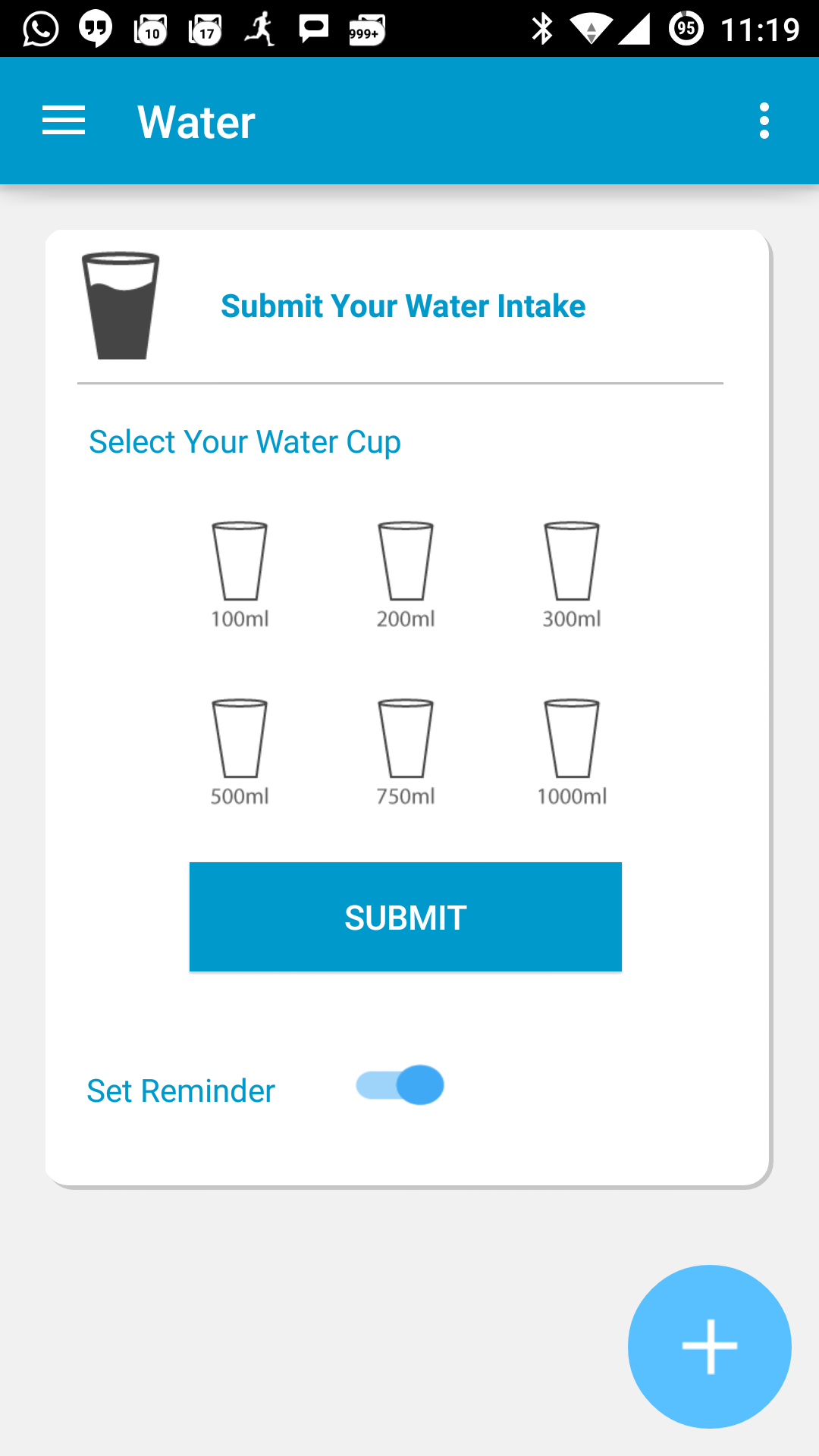
Task: Pick the 300ml cup size
Action: pyautogui.click(x=572, y=575)
